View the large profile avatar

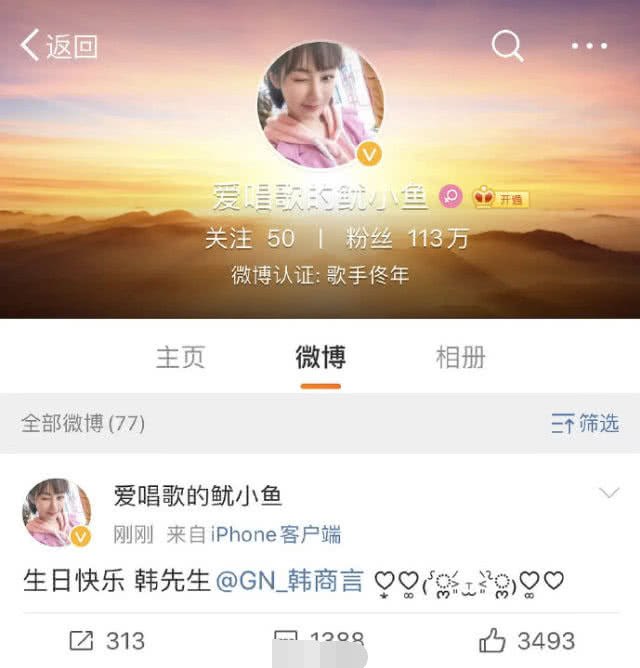point(320,105)
